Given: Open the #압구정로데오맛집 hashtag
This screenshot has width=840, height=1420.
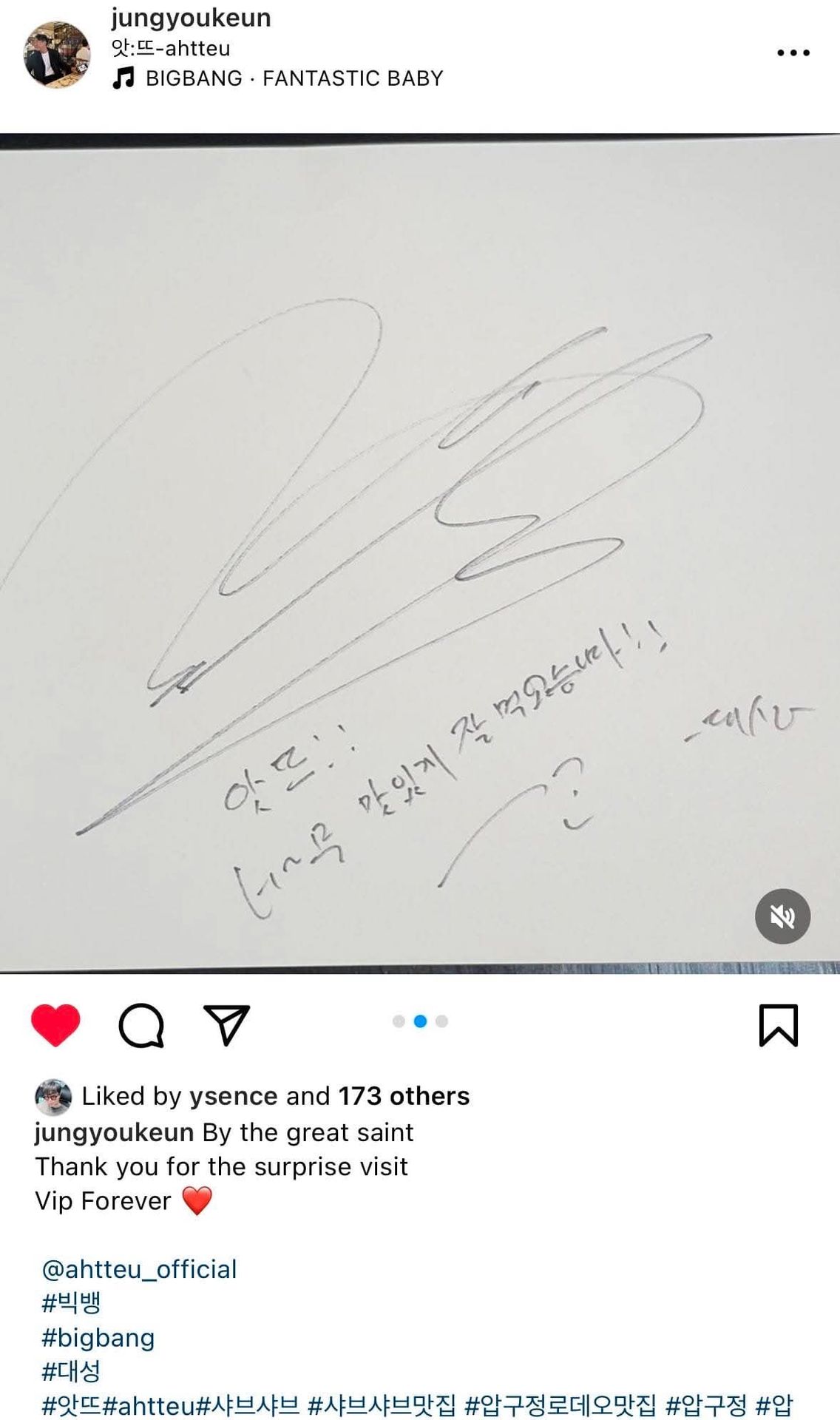Looking at the screenshot, I should 560,1405.
